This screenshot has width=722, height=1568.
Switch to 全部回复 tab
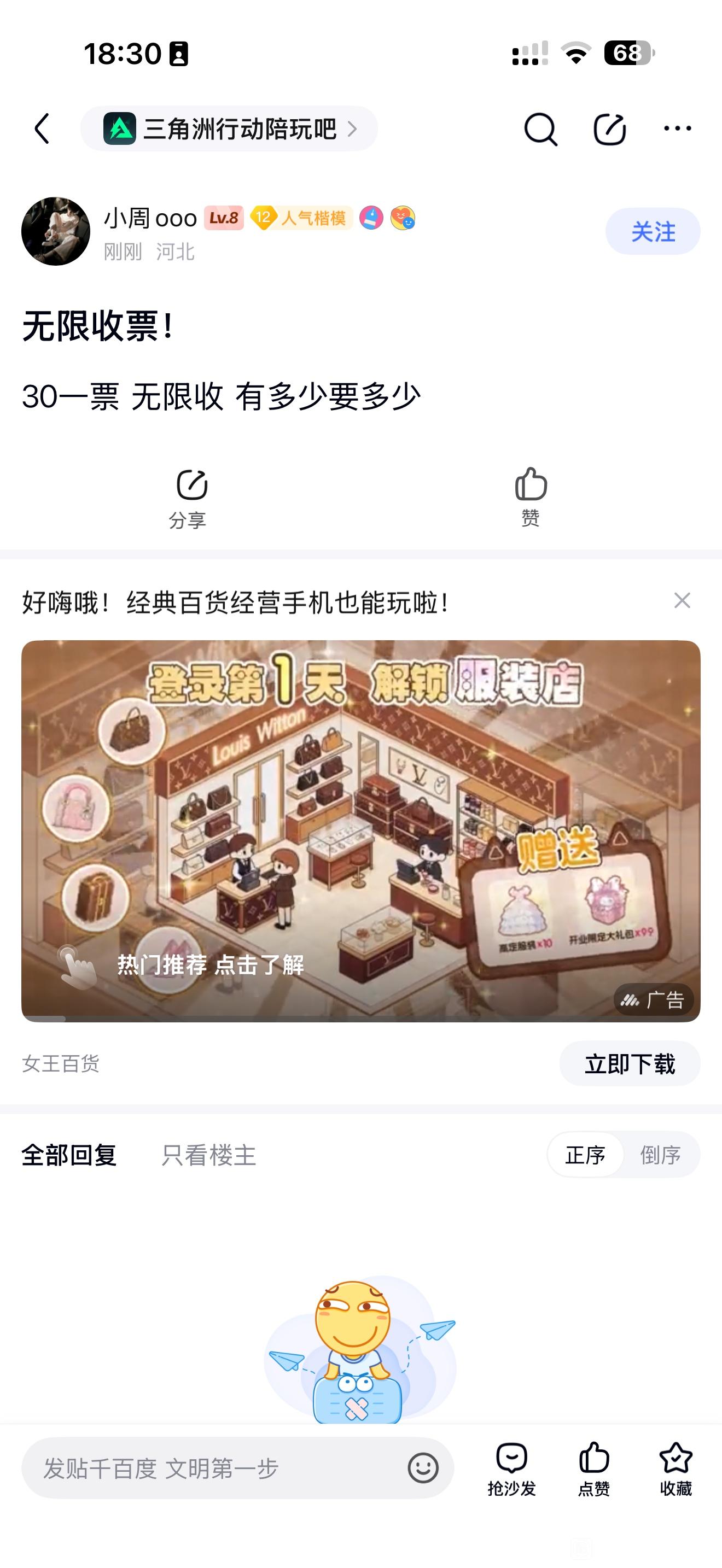pos(69,1155)
